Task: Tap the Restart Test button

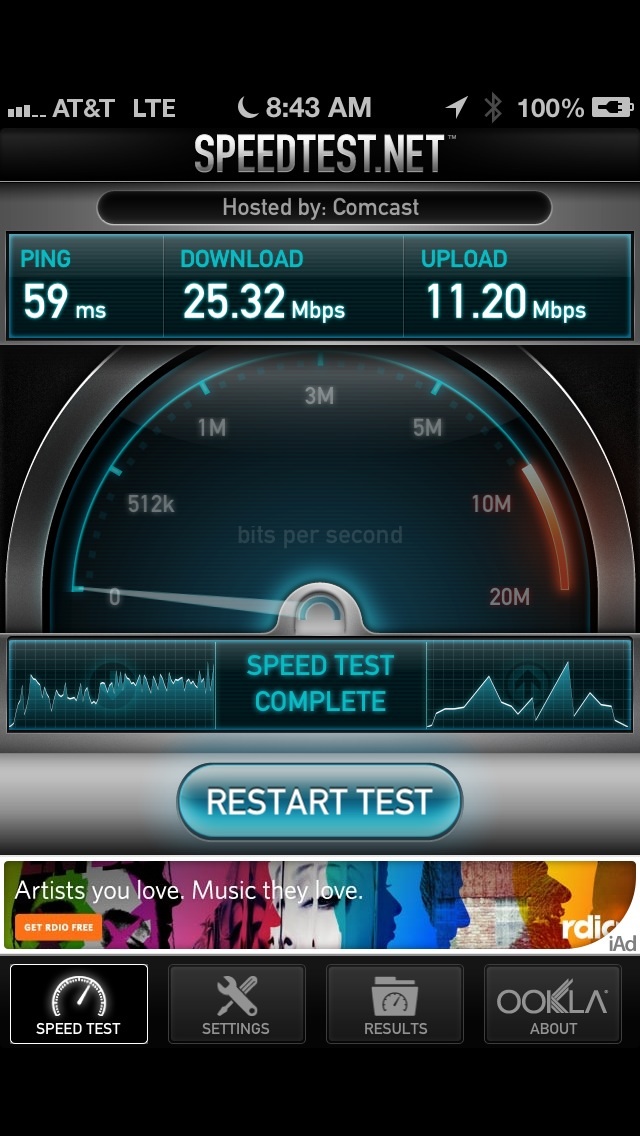Action: [x=320, y=801]
